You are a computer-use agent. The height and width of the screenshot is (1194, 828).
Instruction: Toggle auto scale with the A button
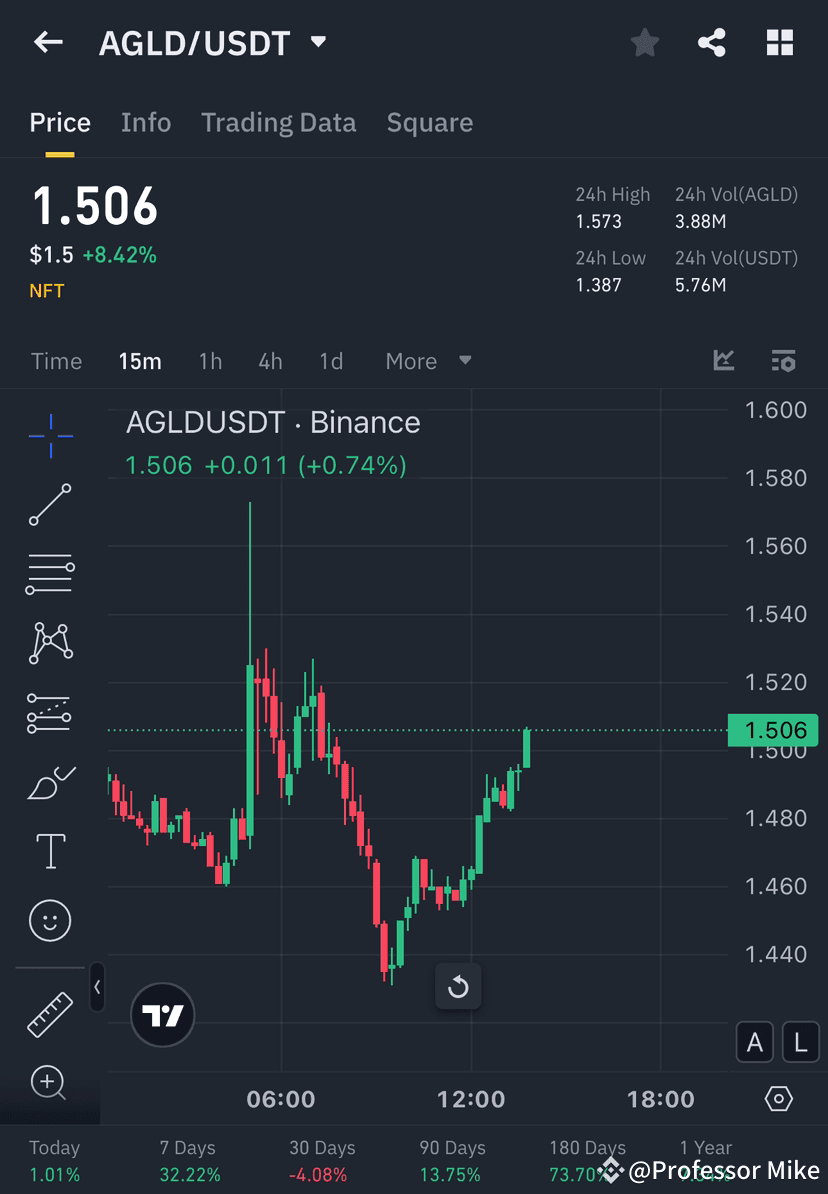point(755,1042)
